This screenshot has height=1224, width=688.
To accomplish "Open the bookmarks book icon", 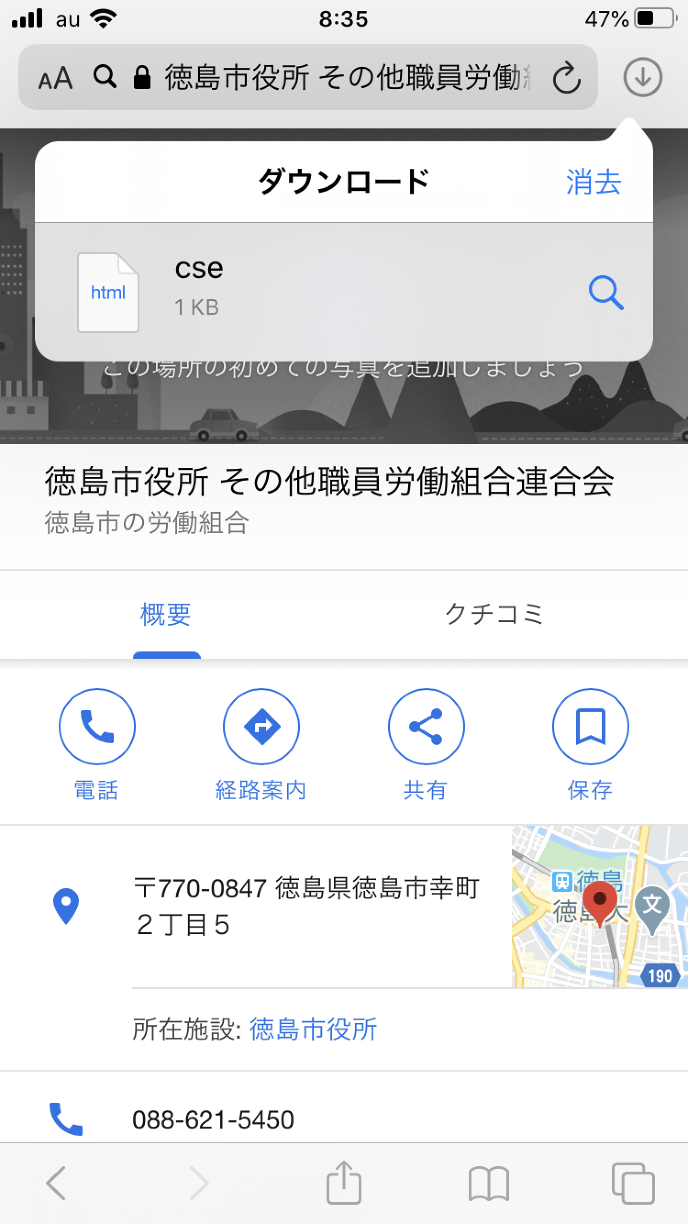I will 489,1184.
